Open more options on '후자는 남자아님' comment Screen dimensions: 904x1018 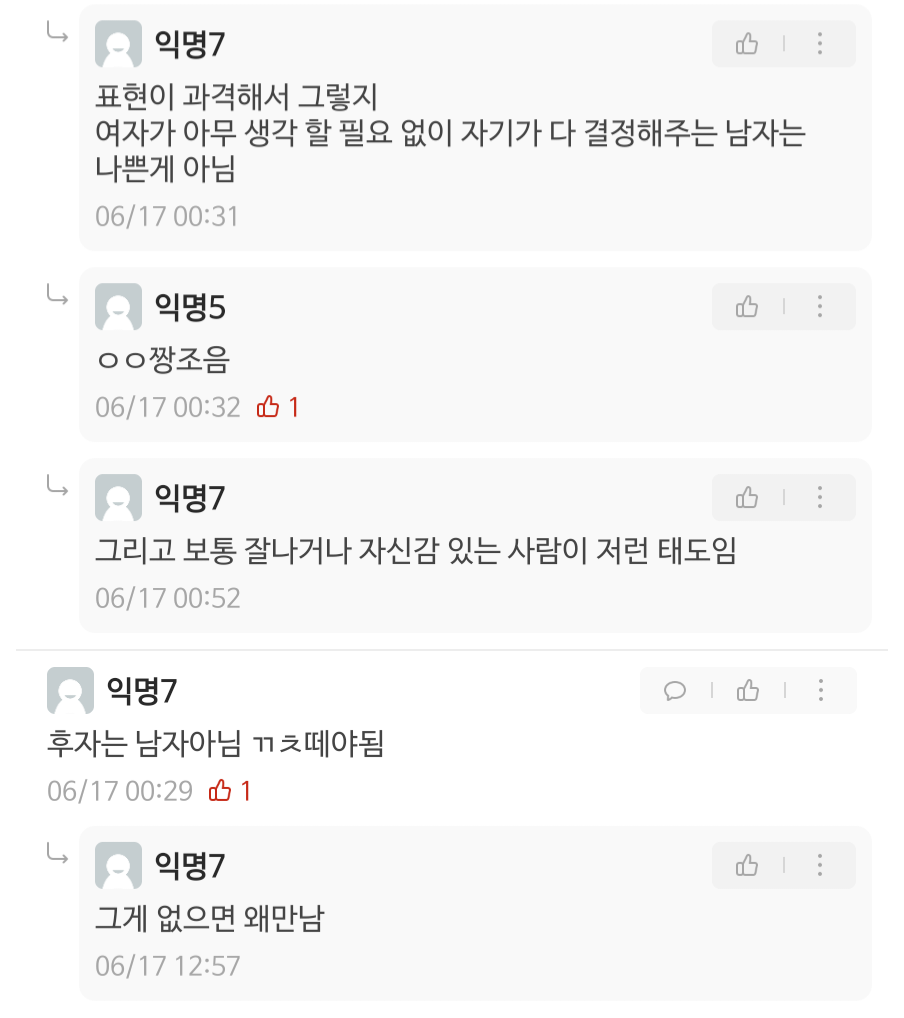820,690
